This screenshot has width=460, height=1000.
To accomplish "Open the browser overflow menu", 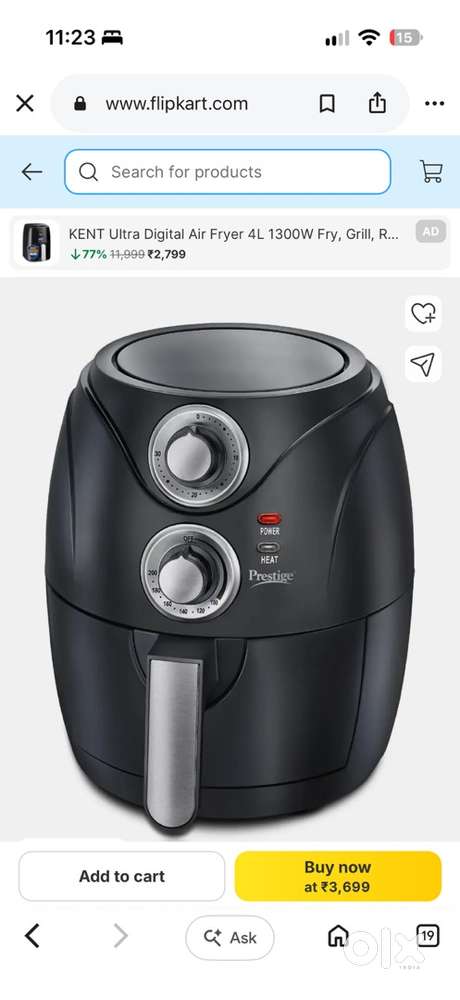I will pos(434,103).
